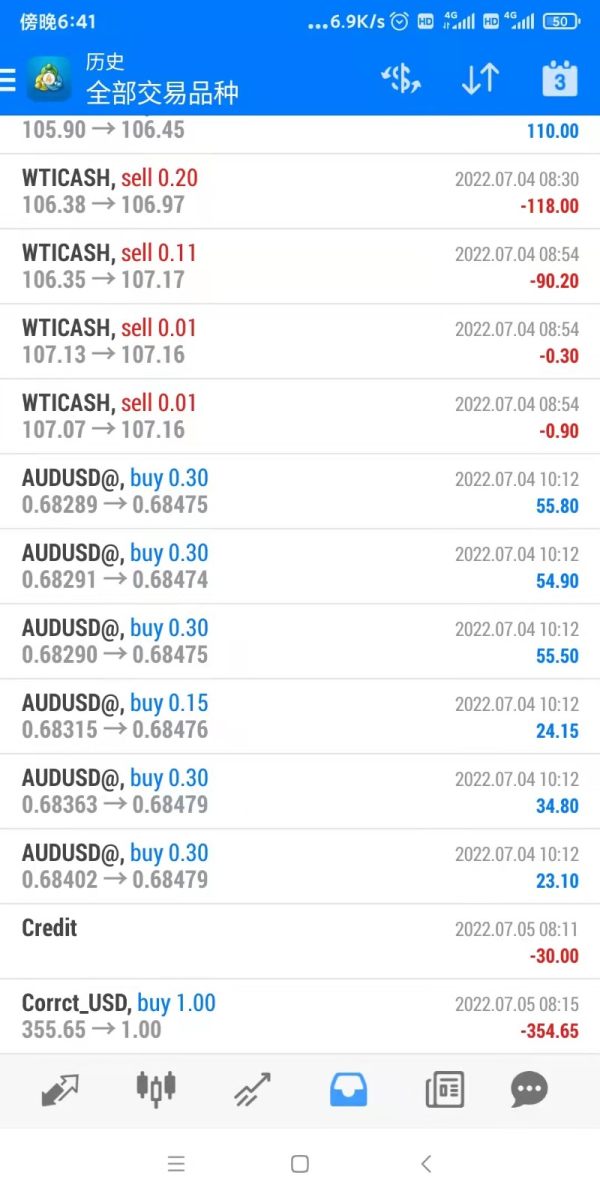The height and width of the screenshot is (1200, 600).
Task: Change sort order with arrows icon
Action: coord(480,80)
